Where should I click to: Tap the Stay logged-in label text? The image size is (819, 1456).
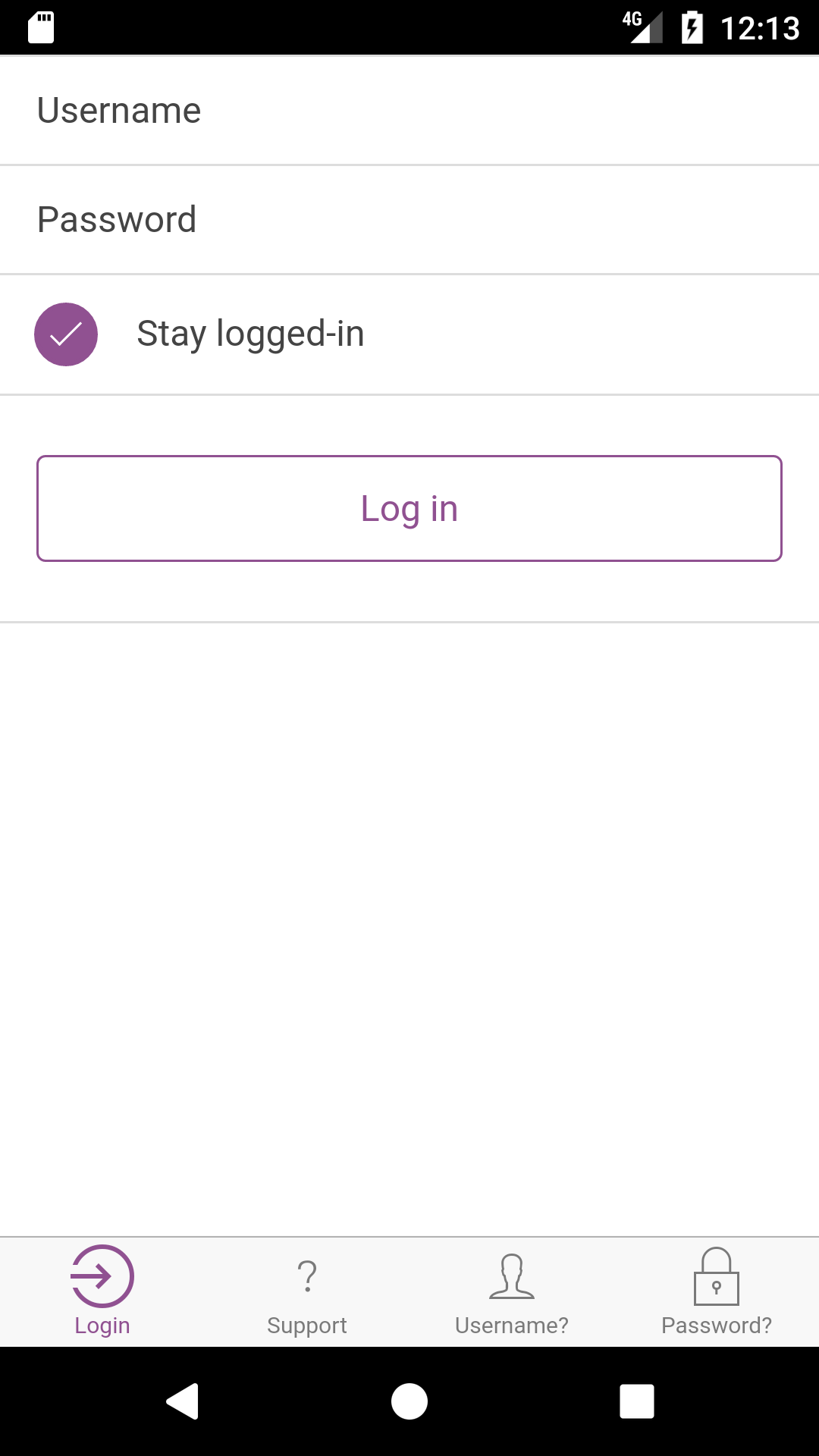click(250, 333)
